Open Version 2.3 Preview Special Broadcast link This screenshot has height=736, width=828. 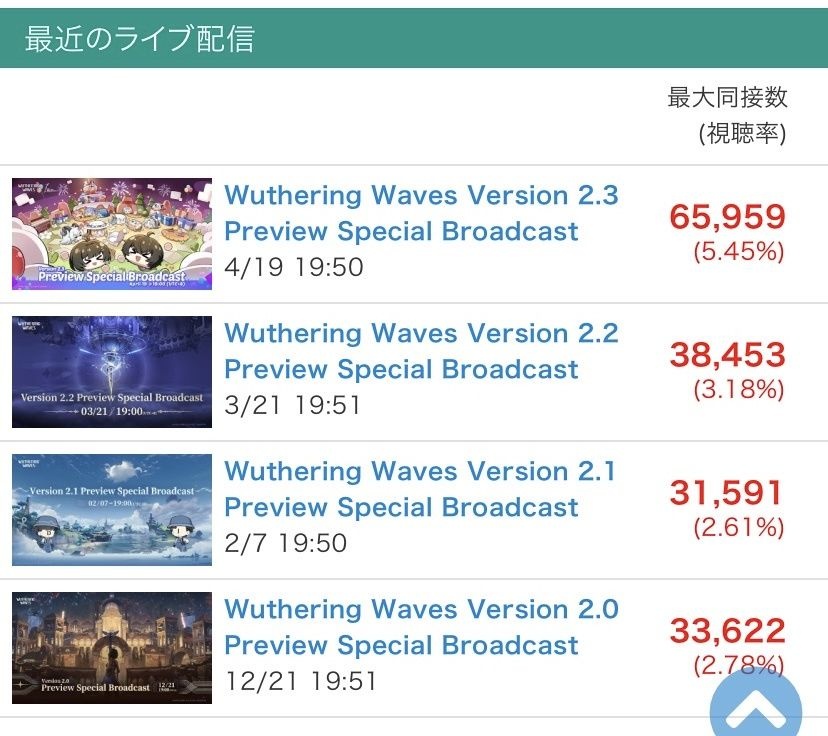[x=421, y=212]
